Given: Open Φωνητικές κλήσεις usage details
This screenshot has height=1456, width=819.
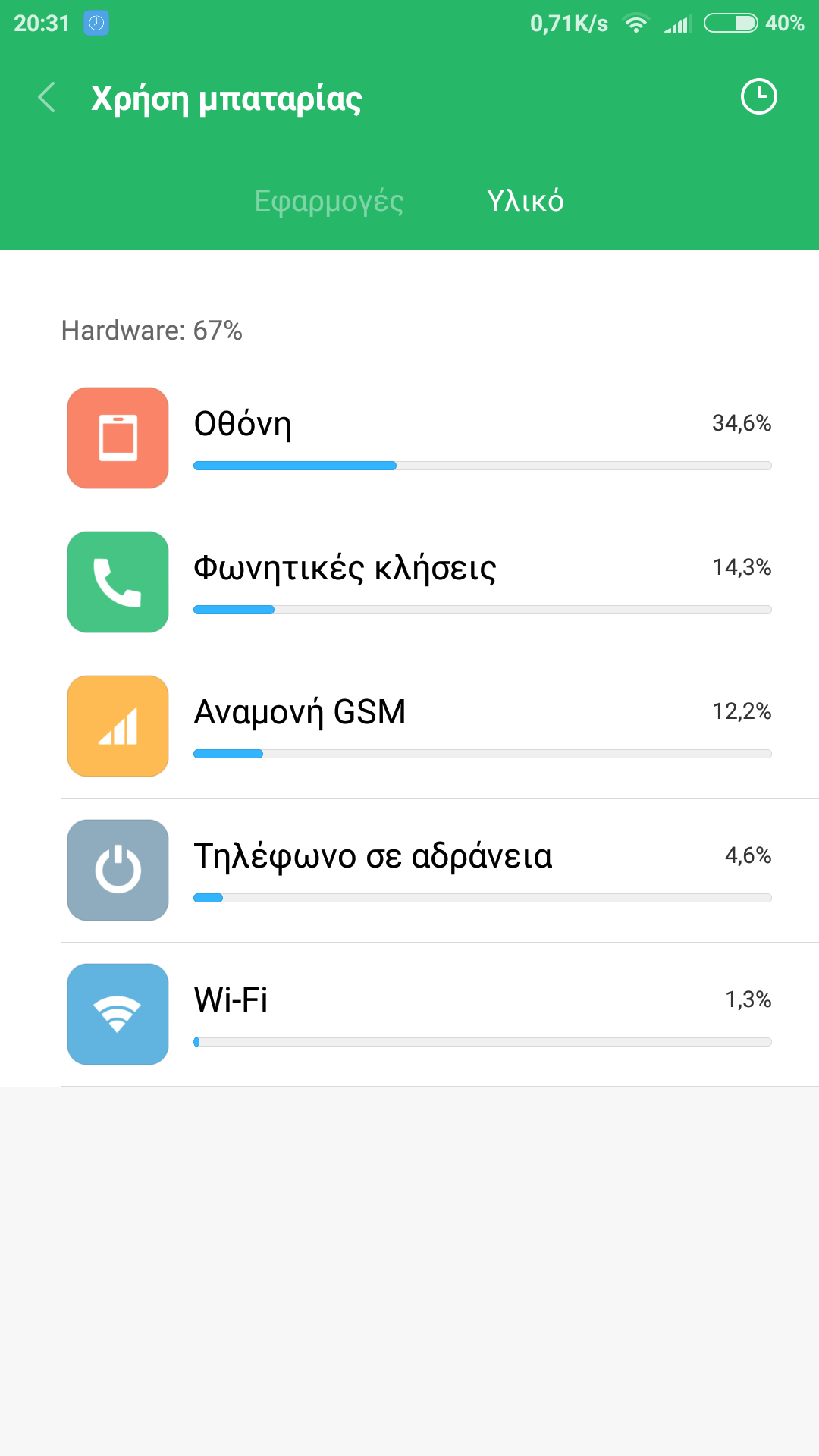Looking at the screenshot, I should pyautogui.click(x=440, y=582).
